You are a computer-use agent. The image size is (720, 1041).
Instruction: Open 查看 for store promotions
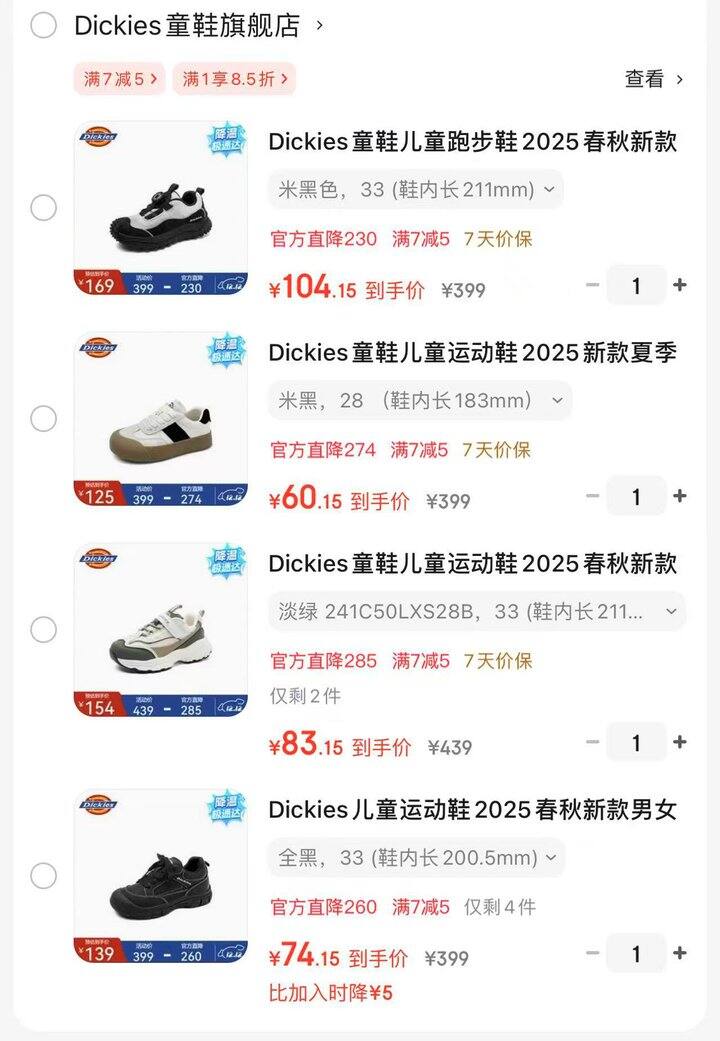tap(653, 79)
